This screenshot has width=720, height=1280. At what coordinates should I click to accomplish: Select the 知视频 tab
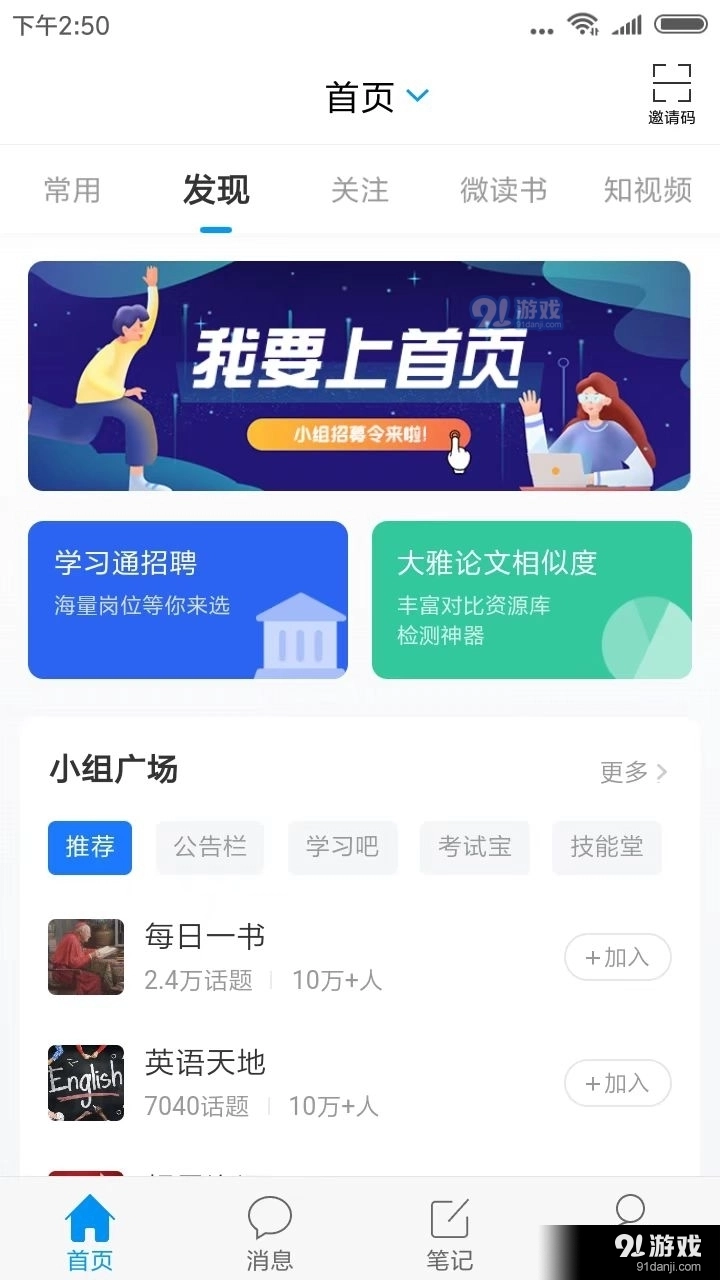pyautogui.click(x=647, y=190)
